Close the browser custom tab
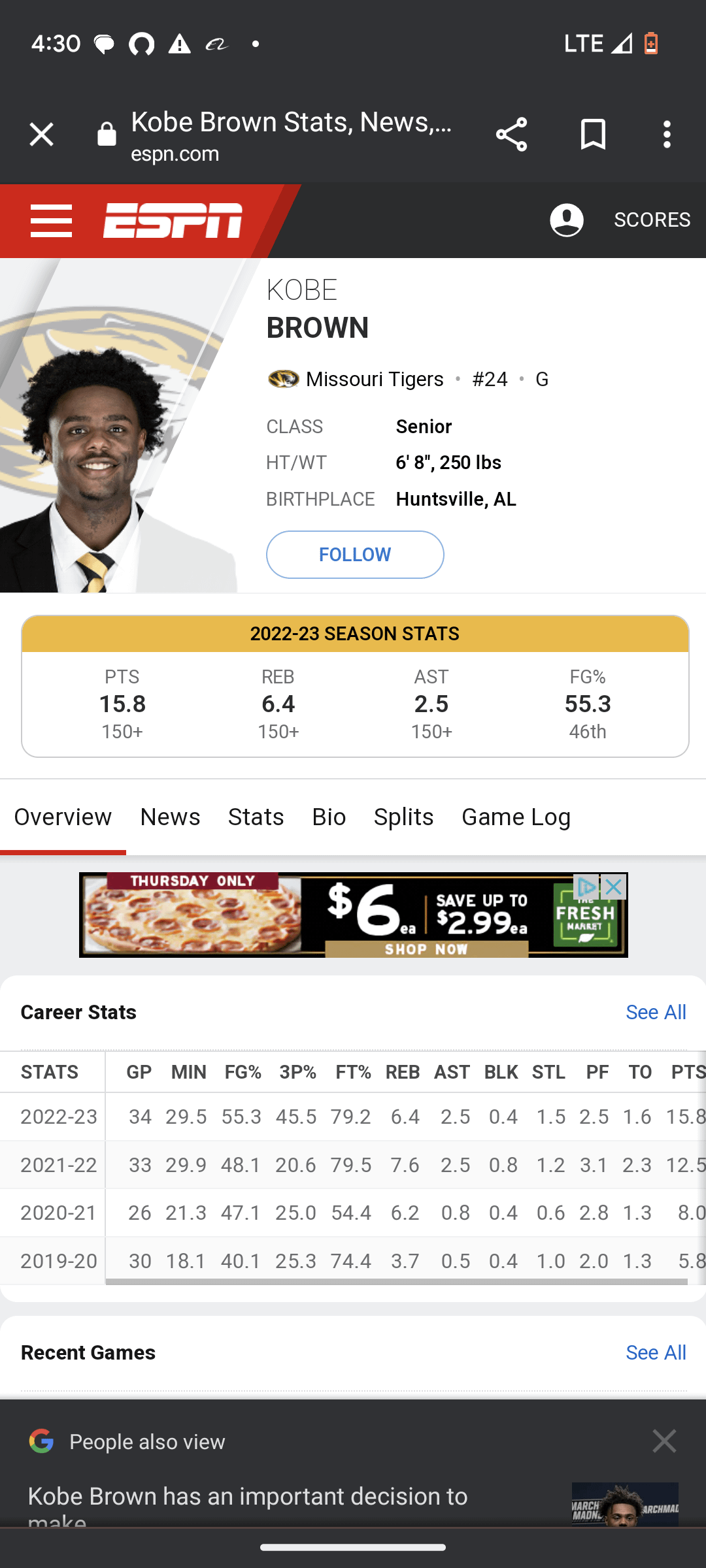The width and height of the screenshot is (706, 1568). [x=41, y=135]
